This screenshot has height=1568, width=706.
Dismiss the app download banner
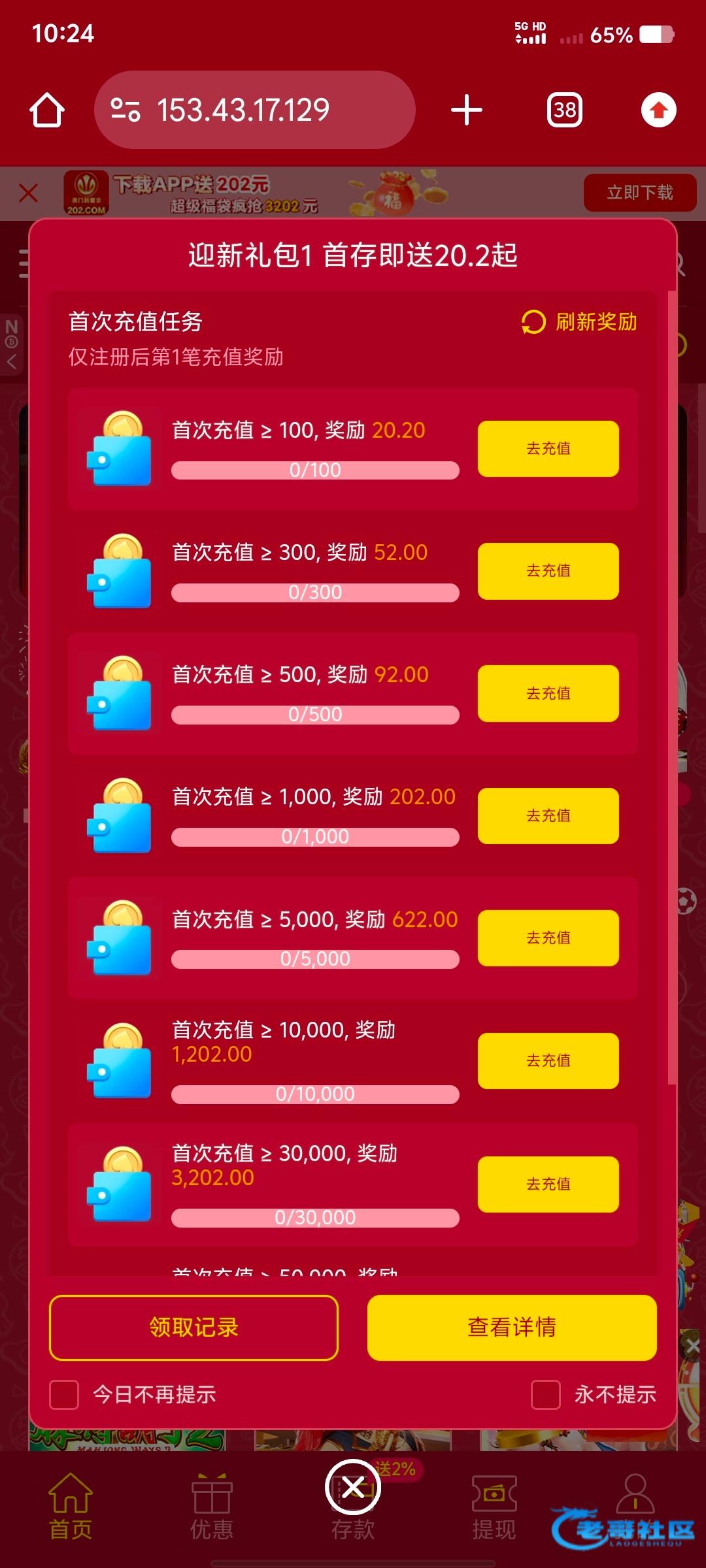click(28, 193)
